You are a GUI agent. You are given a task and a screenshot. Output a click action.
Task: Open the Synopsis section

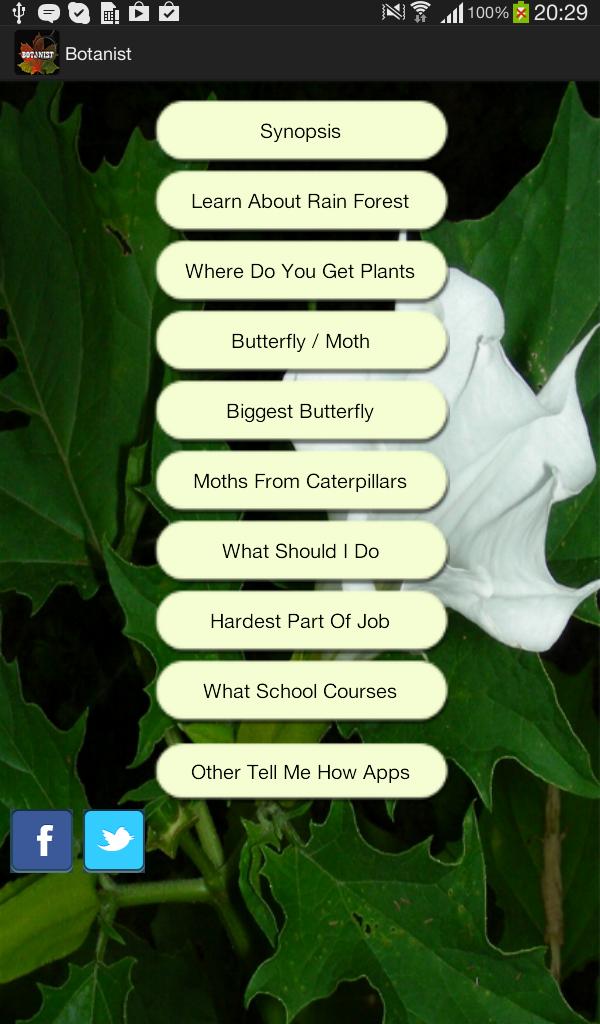point(300,131)
